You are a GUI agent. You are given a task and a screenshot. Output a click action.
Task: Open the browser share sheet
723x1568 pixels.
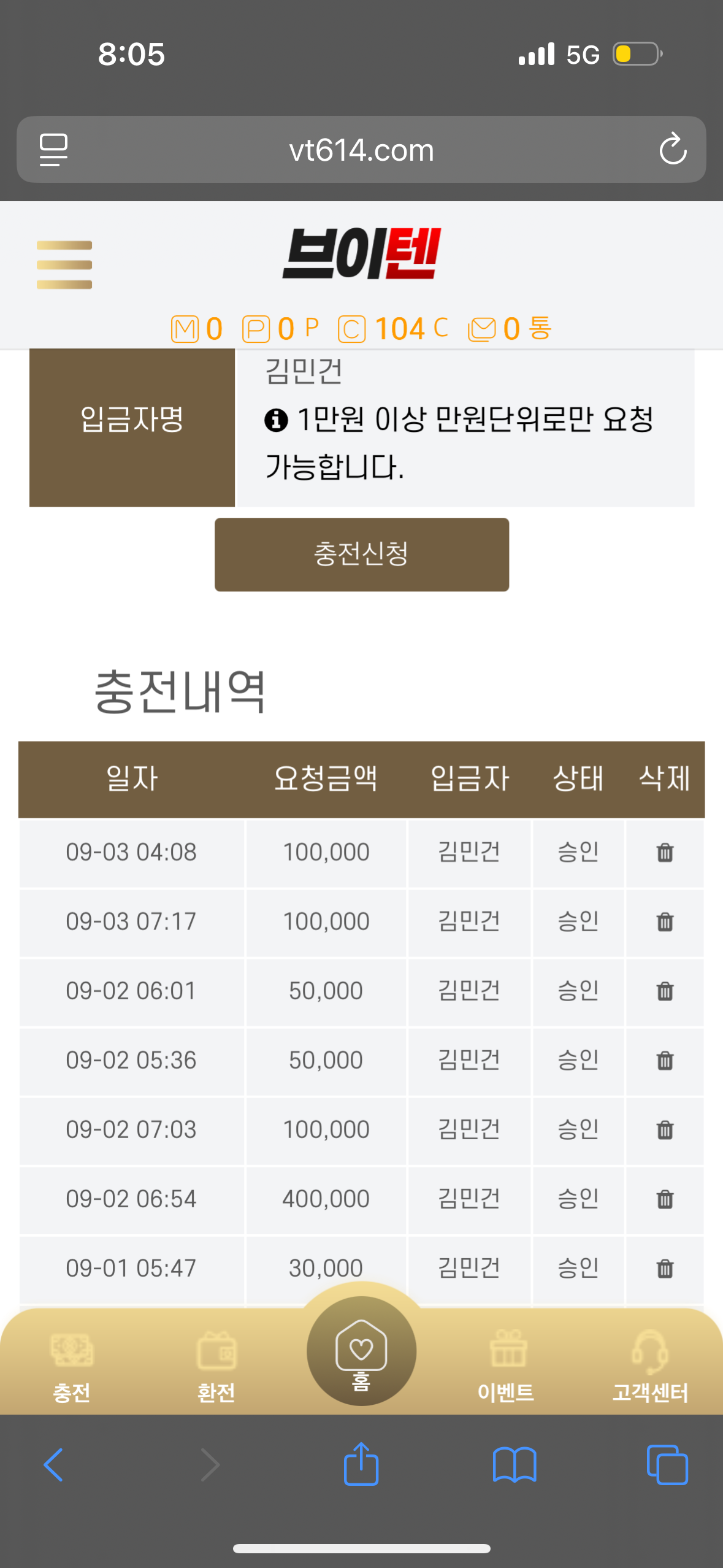(361, 1464)
